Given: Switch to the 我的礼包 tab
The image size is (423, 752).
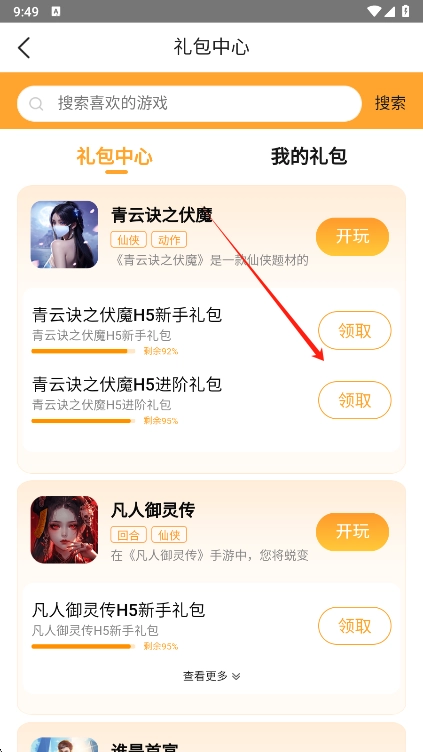Looking at the screenshot, I should point(308,157).
